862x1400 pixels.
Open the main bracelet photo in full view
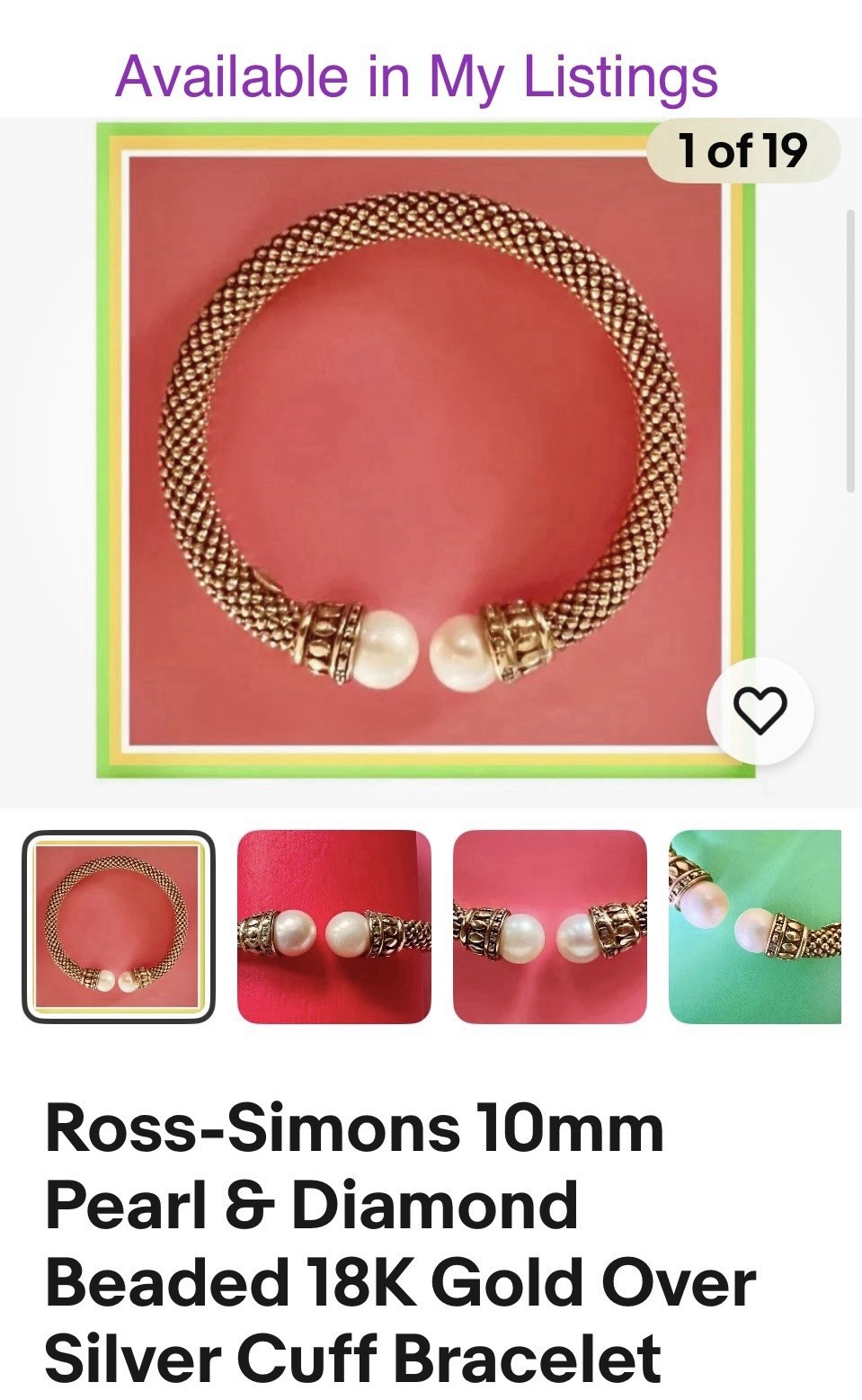coord(422,450)
